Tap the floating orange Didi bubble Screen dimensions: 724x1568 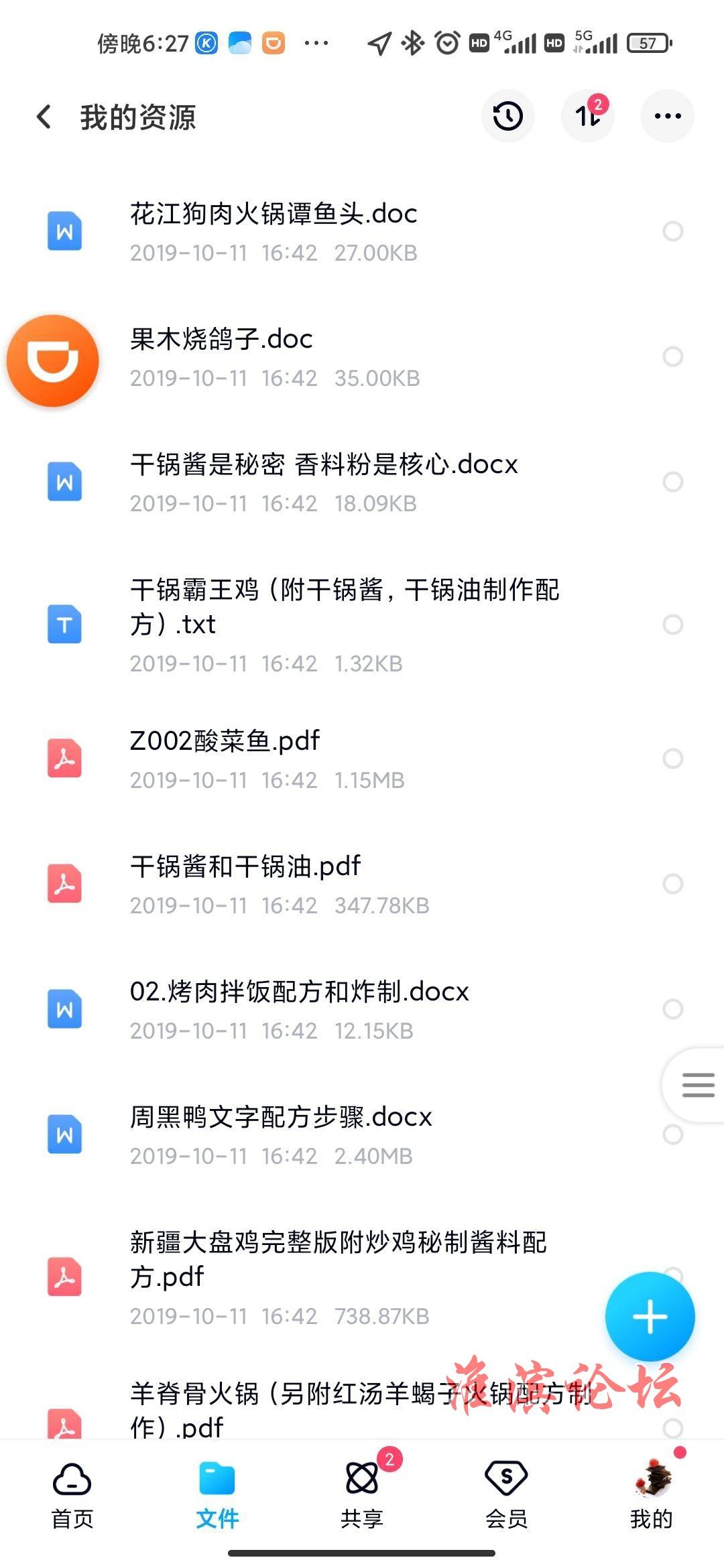click(53, 361)
